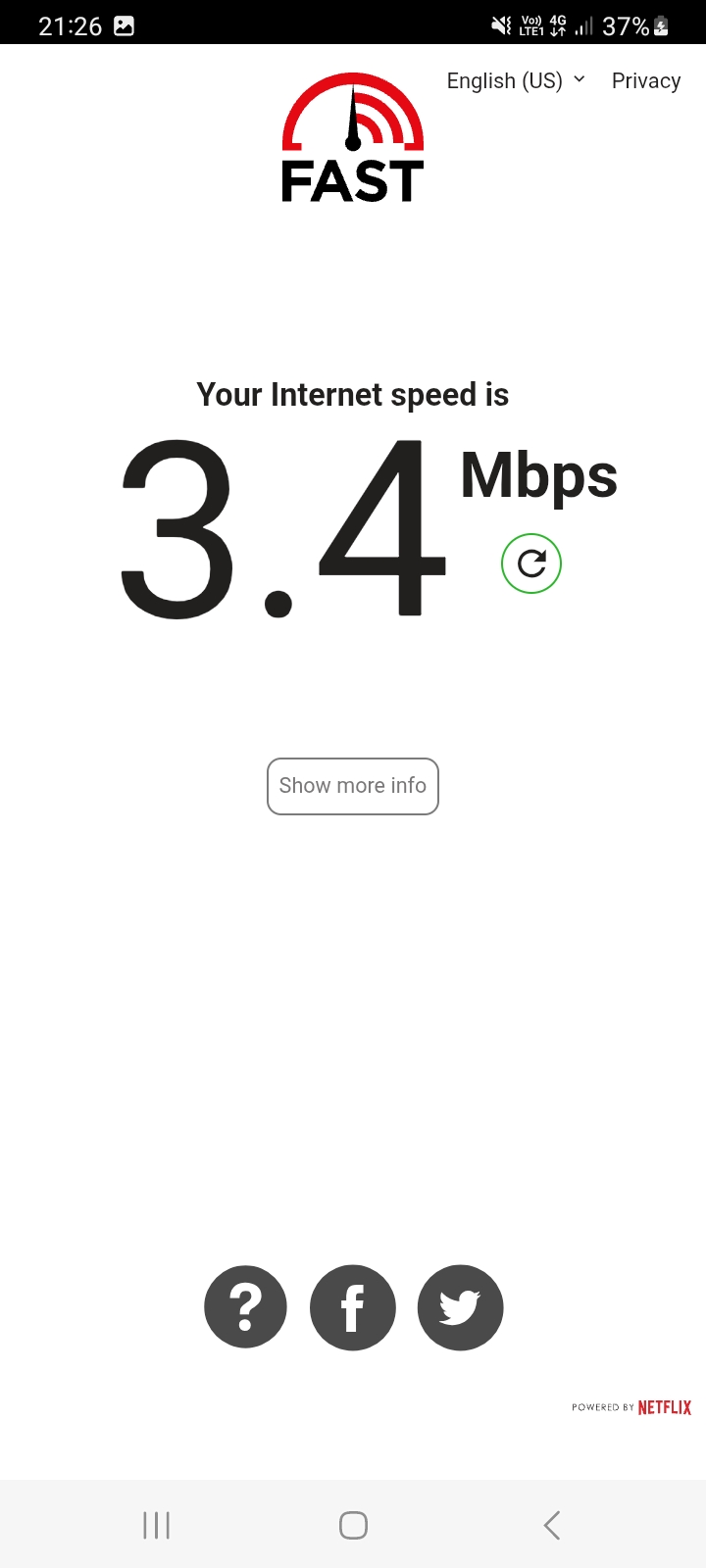Open the English (US) language dropdown
This screenshot has height=1568, width=706.
516,80
